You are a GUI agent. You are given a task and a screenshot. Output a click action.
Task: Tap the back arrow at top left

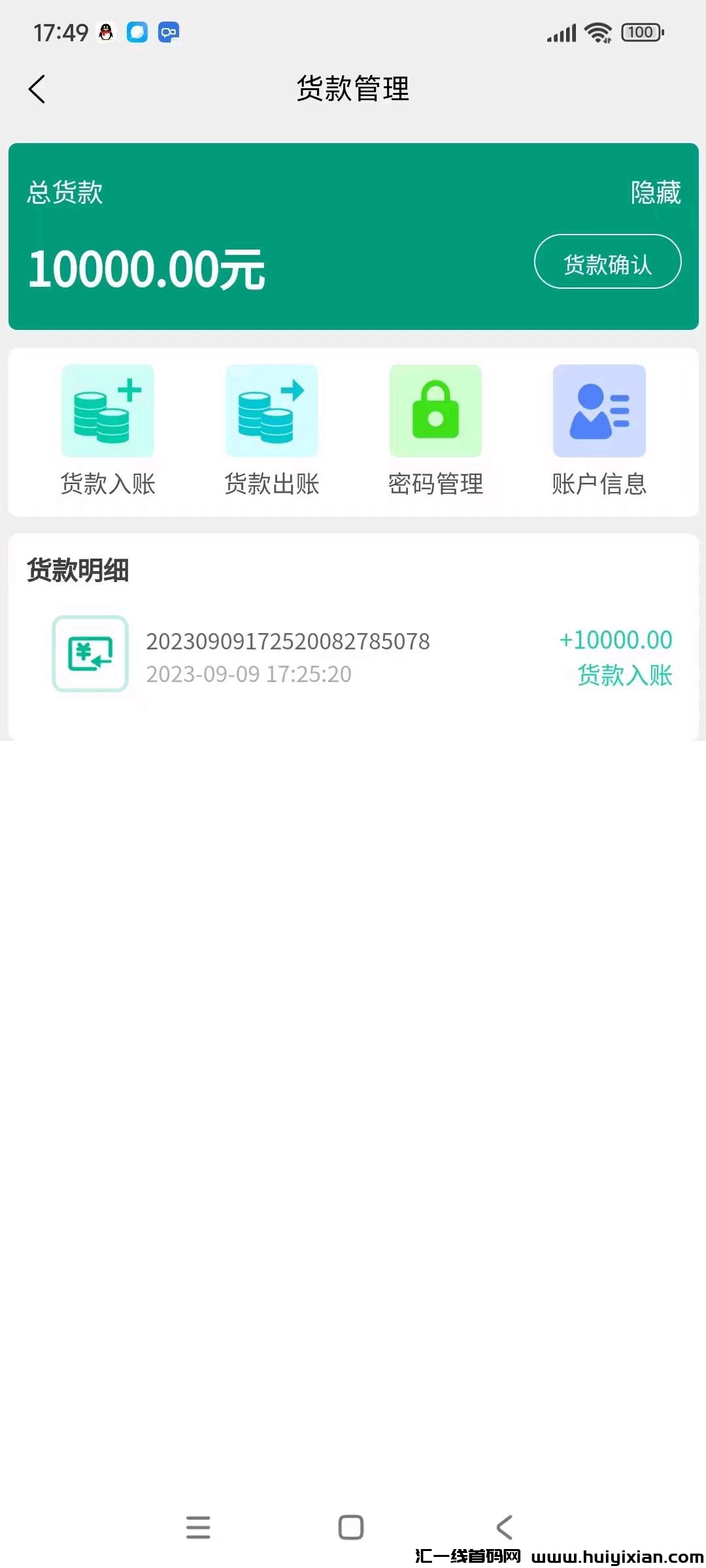click(37, 89)
